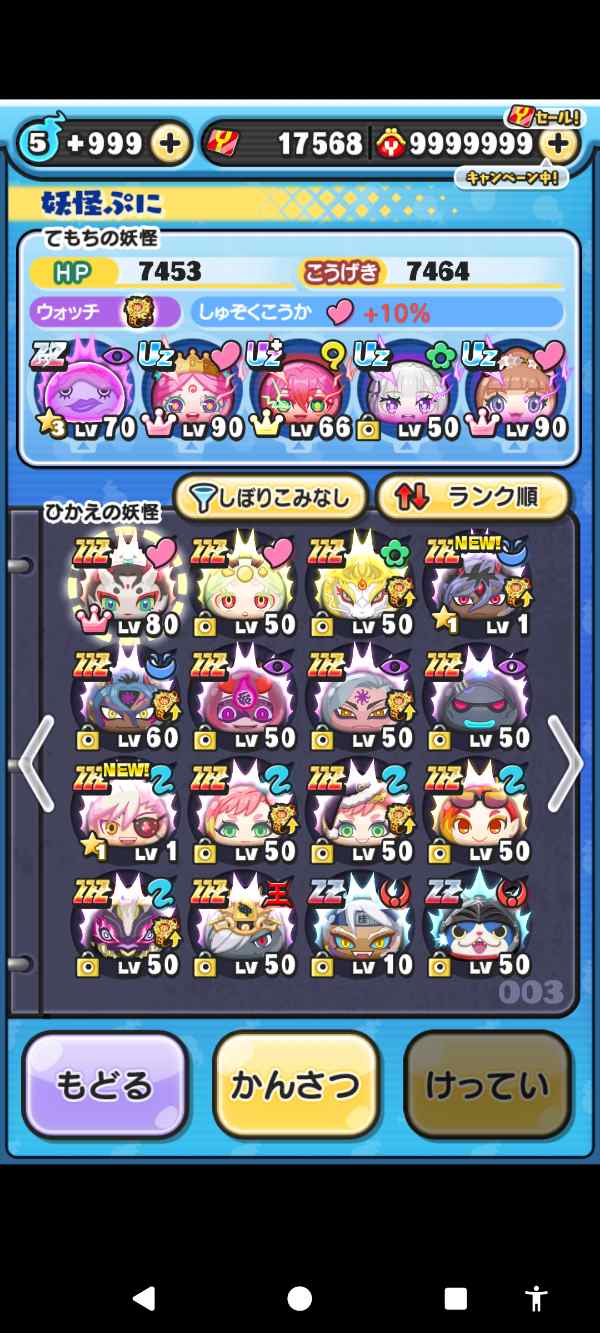
Task: Open the セール sale badge
Action: coord(541,115)
